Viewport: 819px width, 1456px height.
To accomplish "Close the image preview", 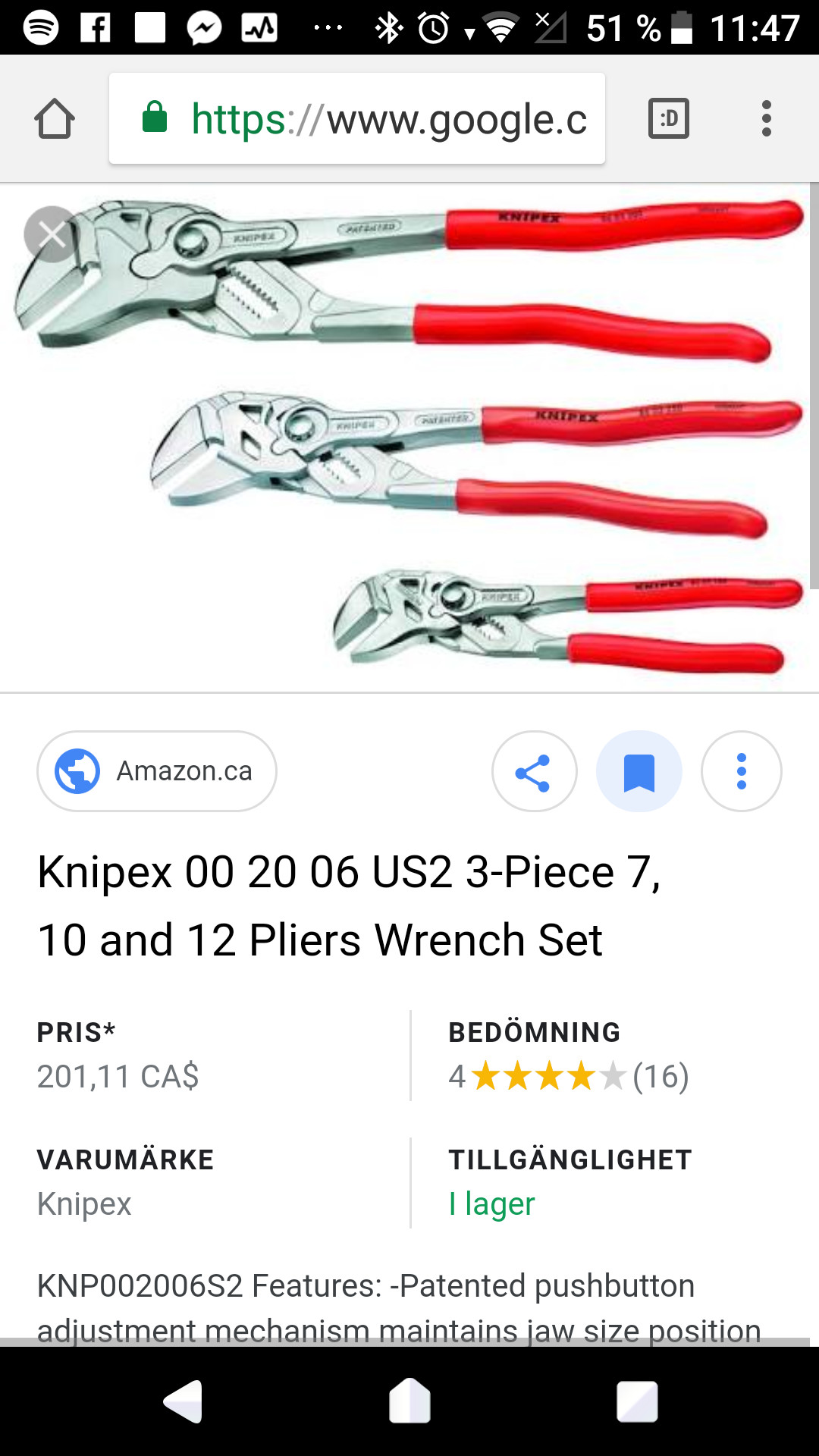I will pyautogui.click(x=52, y=234).
